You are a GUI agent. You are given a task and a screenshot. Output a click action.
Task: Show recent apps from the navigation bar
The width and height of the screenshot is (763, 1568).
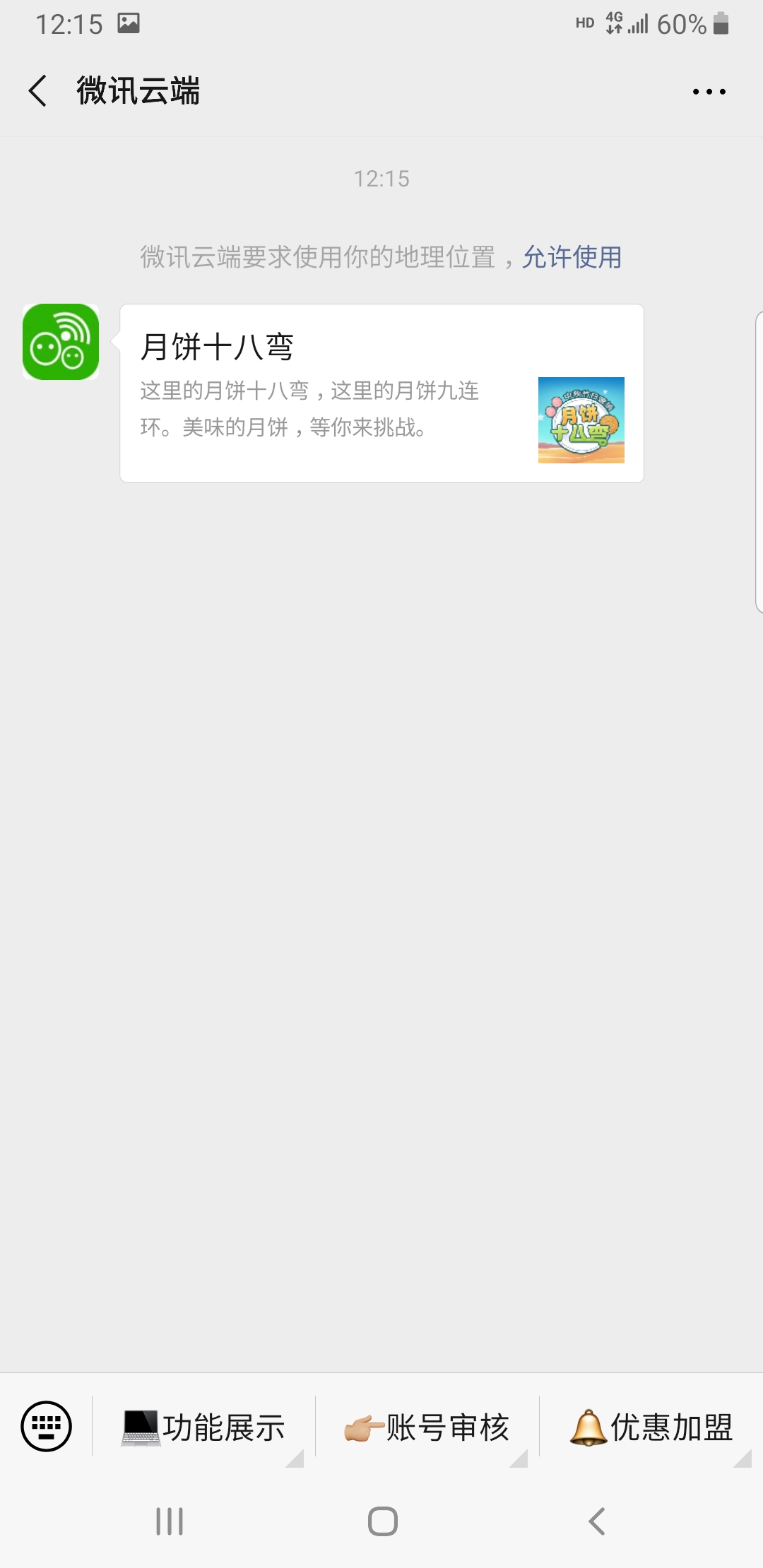pyautogui.click(x=170, y=1521)
